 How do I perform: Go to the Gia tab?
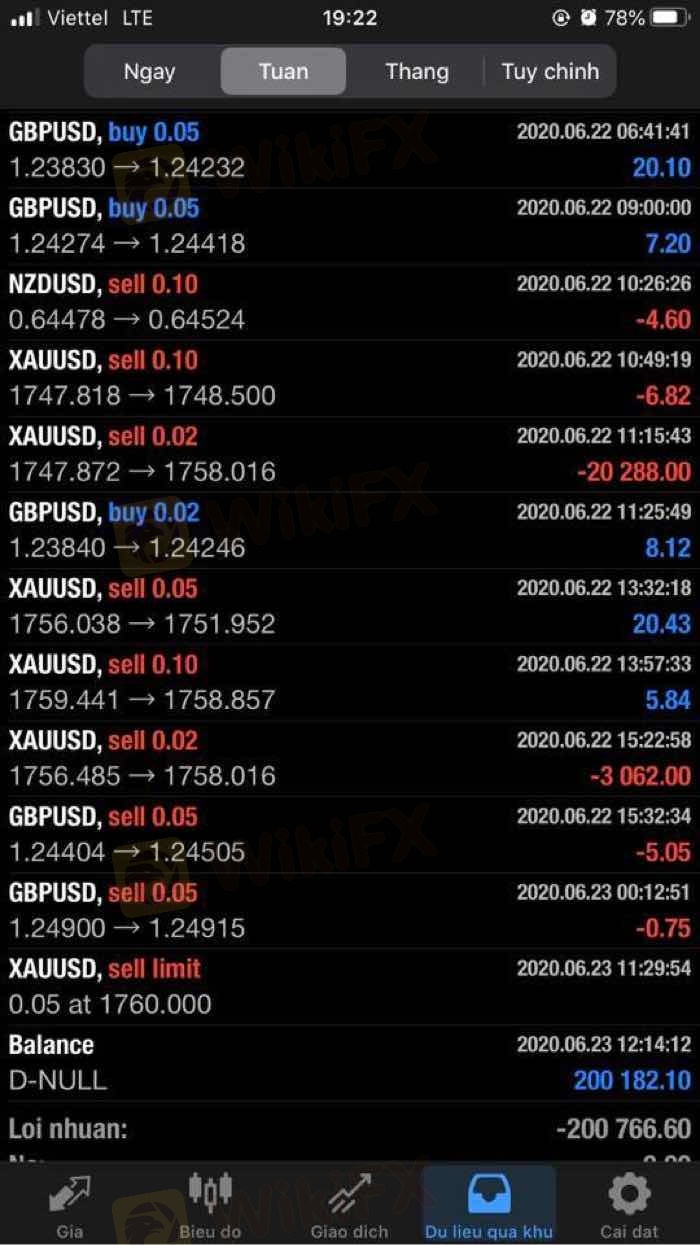(70, 1205)
